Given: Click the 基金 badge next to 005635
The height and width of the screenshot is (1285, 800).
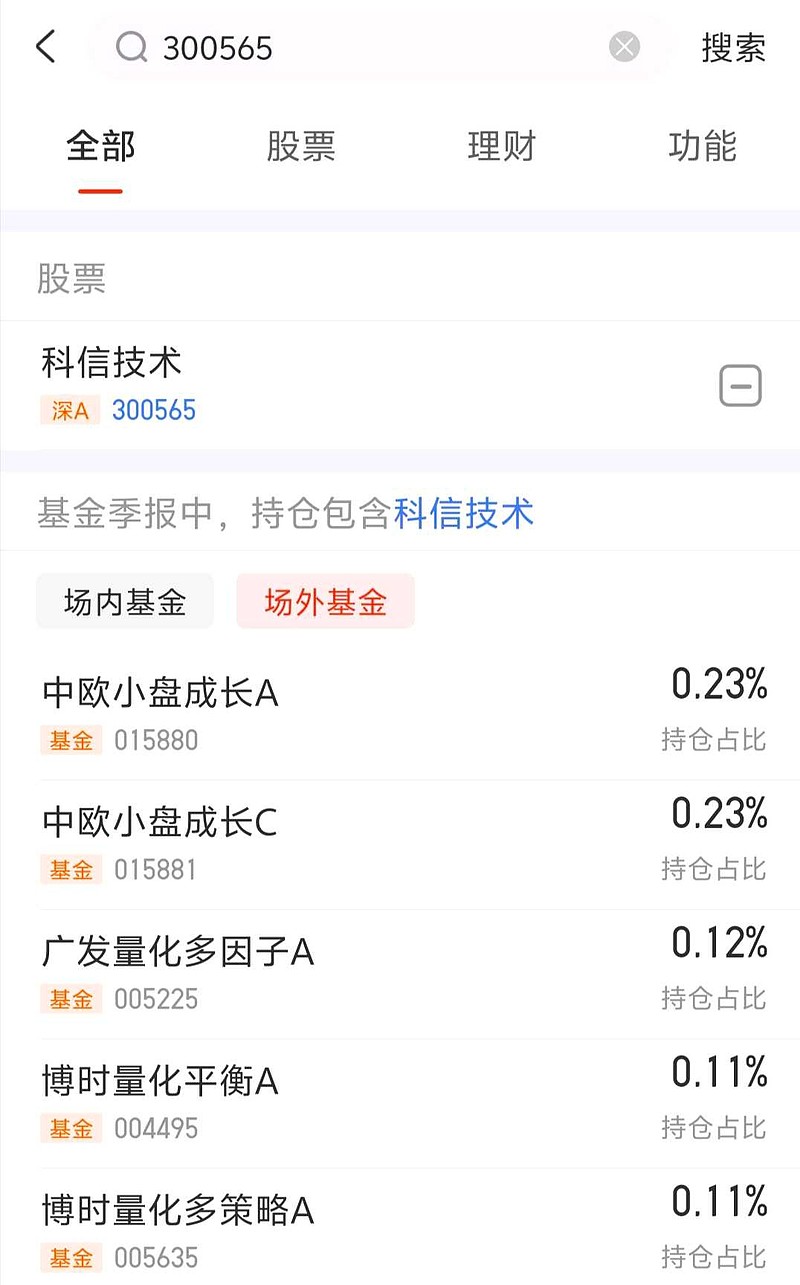Looking at the screenshot, I should pos(70,1258).
